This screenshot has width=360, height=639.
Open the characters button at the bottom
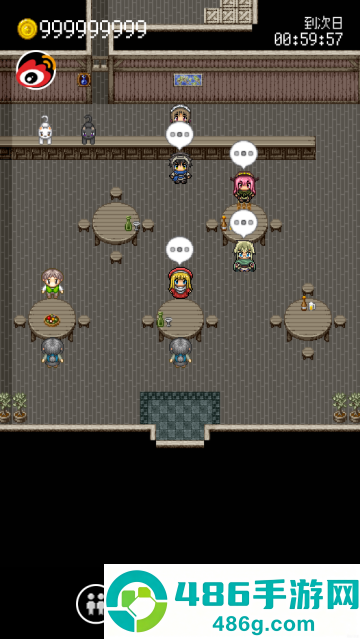(91, 604)
